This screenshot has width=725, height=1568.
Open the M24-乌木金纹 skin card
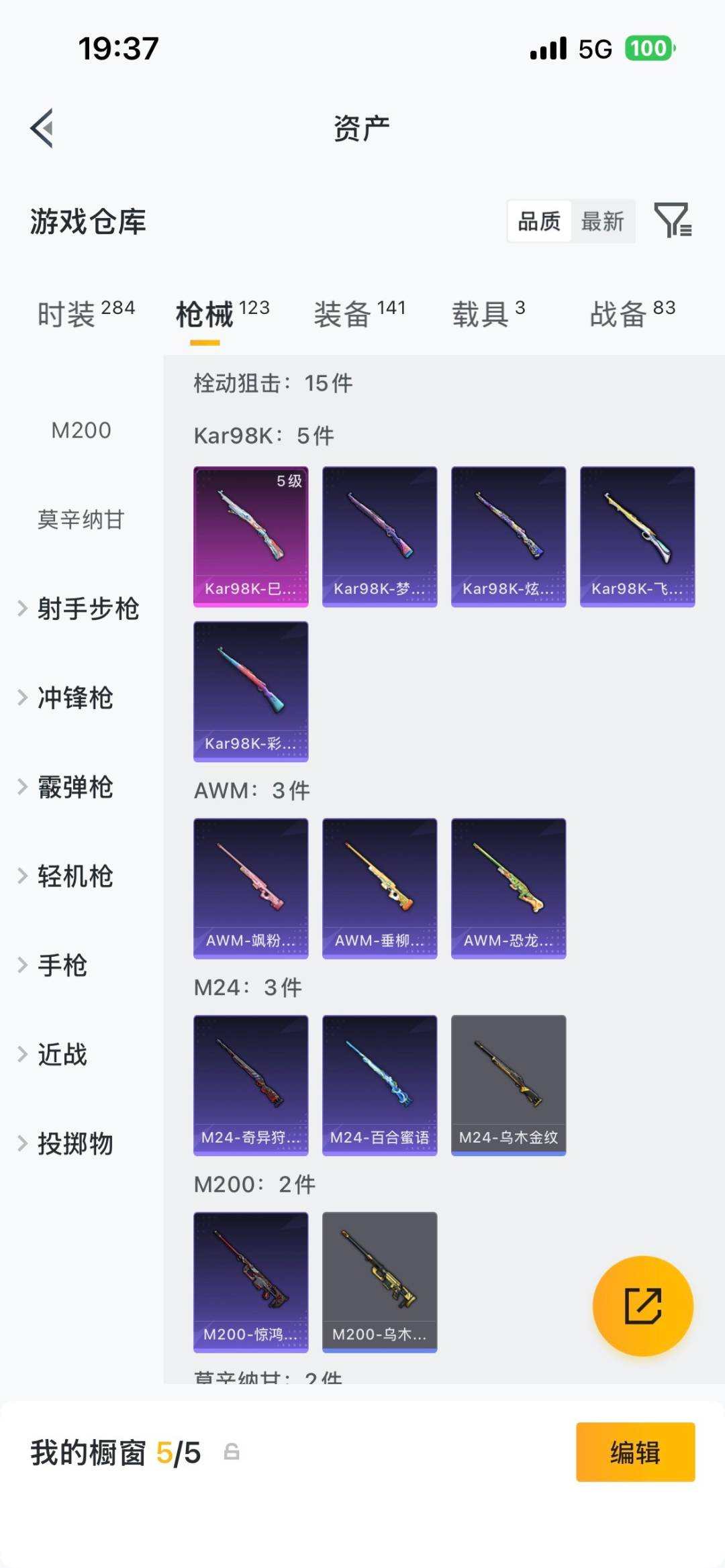click(508, 1084)
